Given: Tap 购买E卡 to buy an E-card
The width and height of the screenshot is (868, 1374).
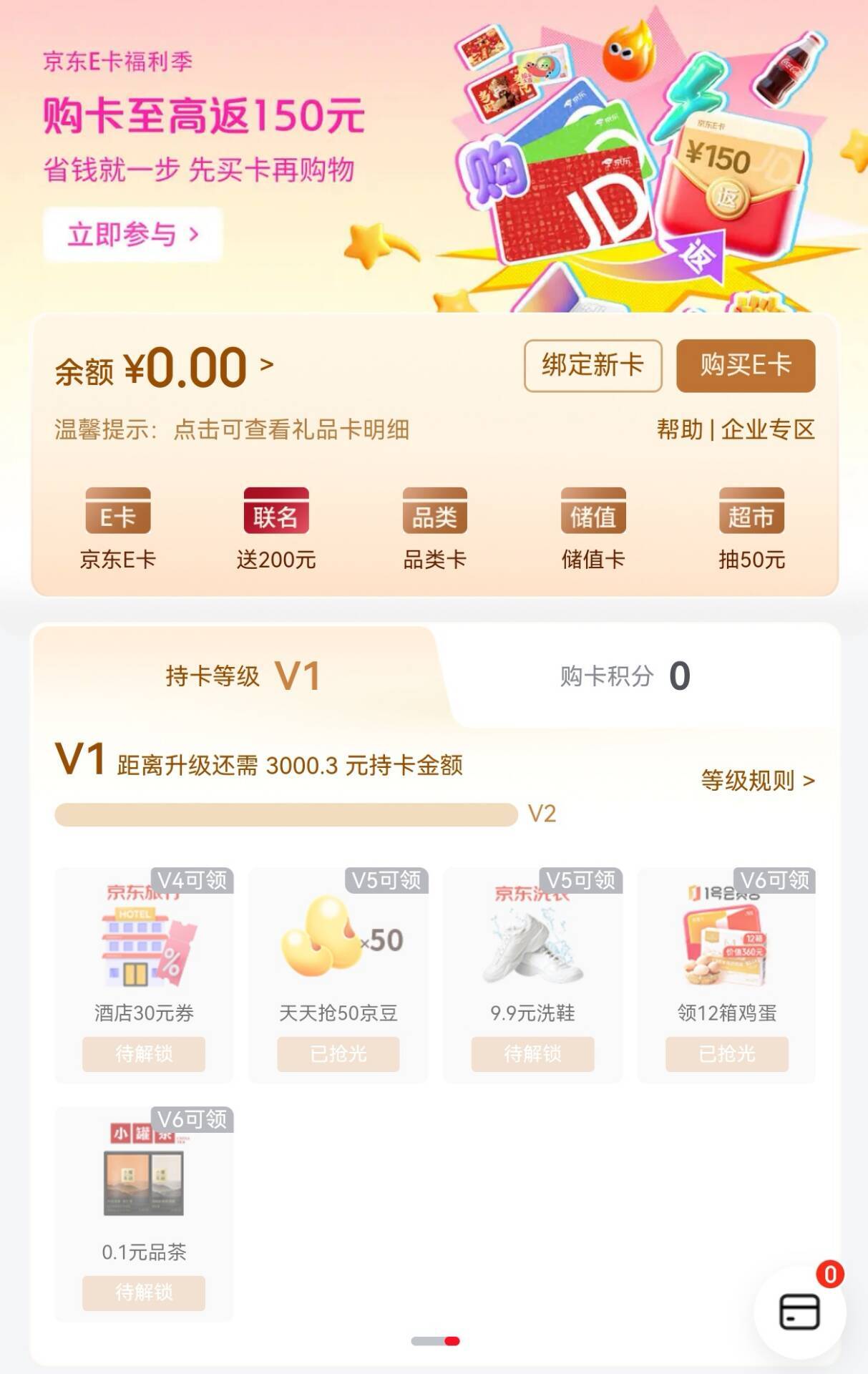Looking at the screenshot, I should point(745,366).
